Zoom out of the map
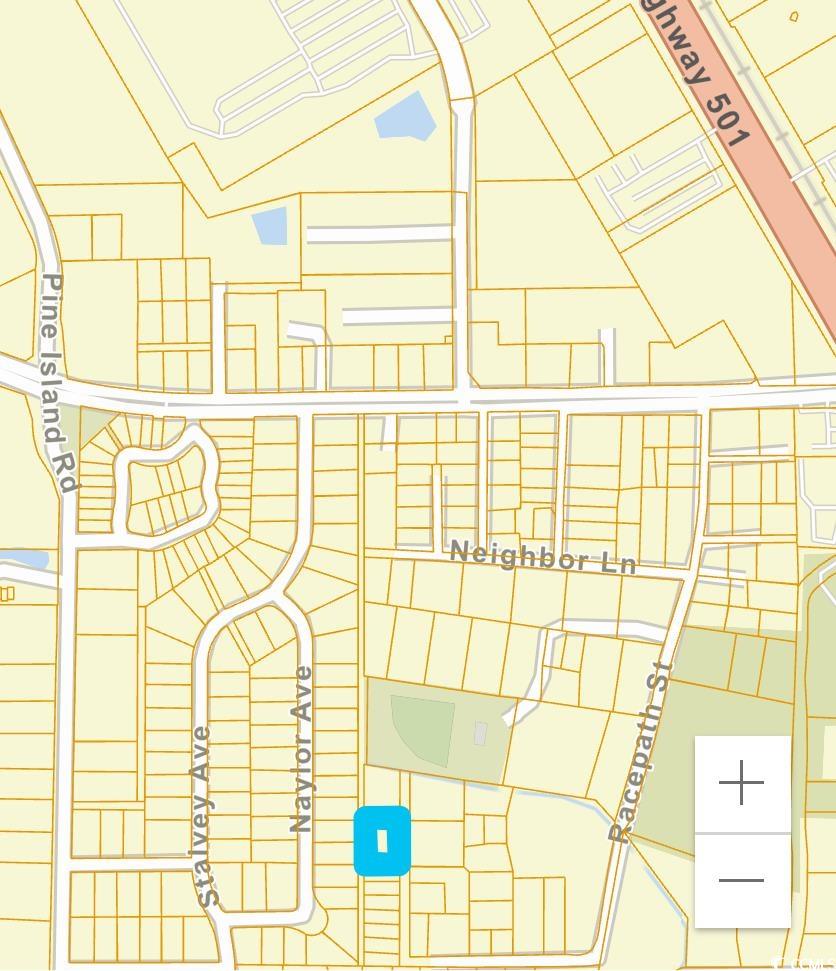 [x=742, y=880]
